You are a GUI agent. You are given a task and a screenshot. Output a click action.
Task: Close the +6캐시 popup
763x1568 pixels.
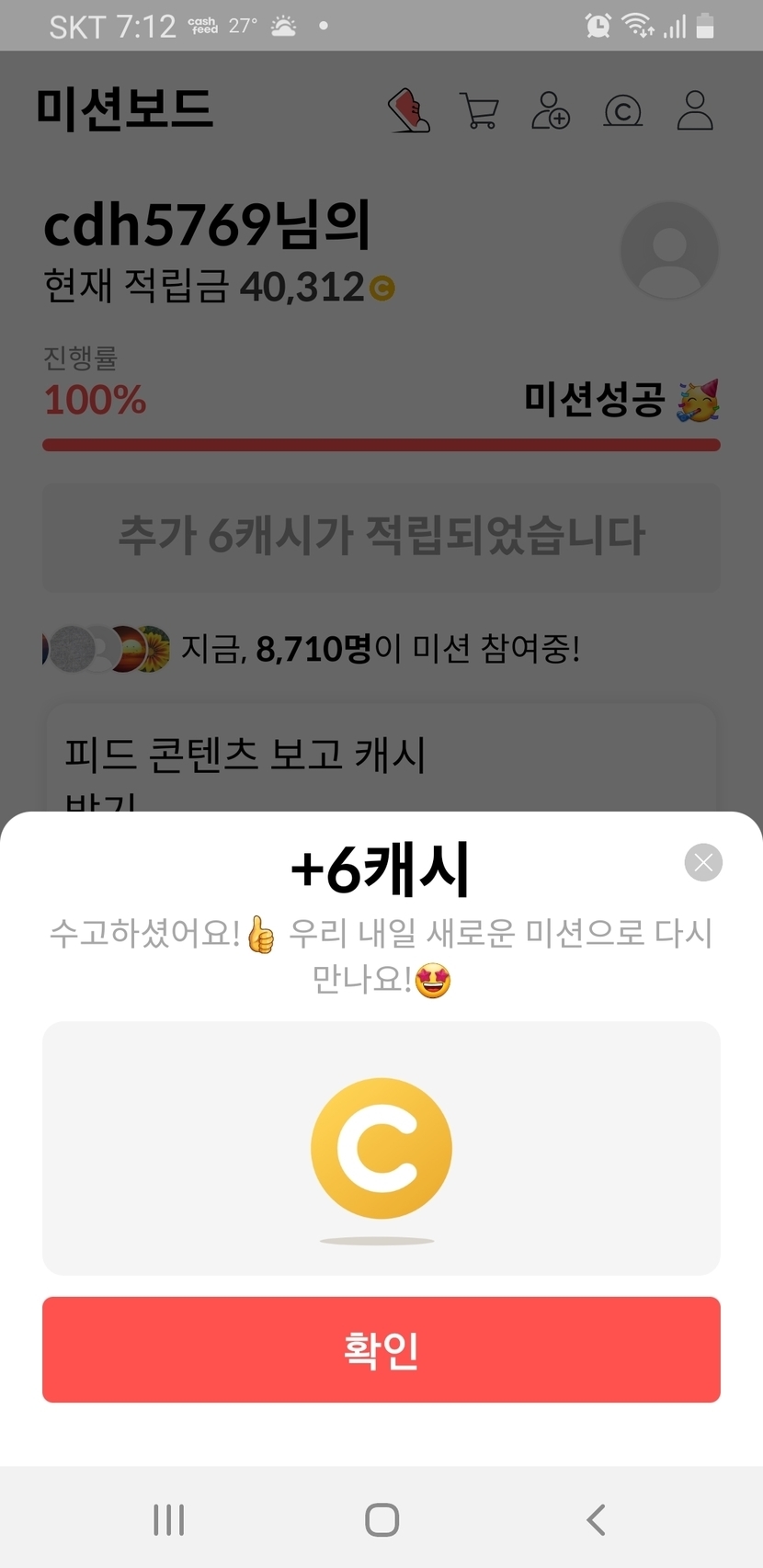pyautogui.click(x=703, y=862)
